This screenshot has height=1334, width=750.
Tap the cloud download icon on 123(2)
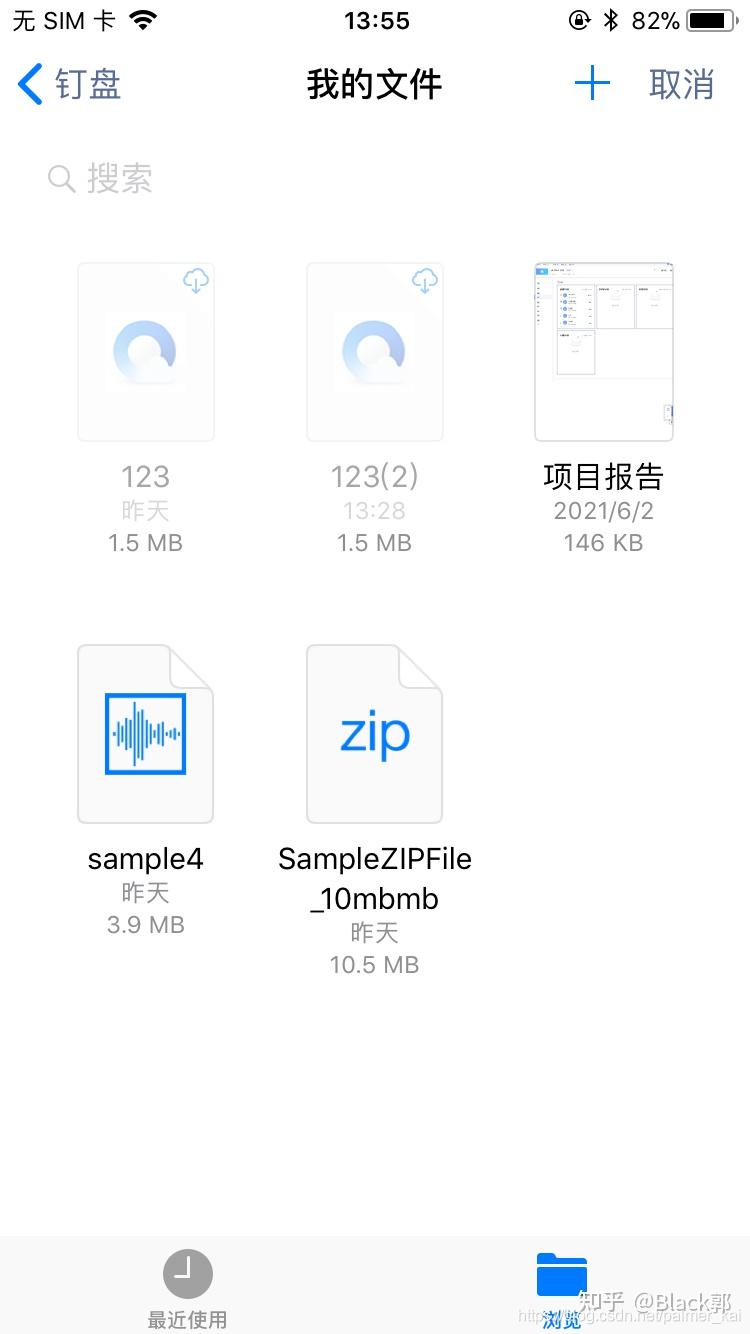[425, 281]
